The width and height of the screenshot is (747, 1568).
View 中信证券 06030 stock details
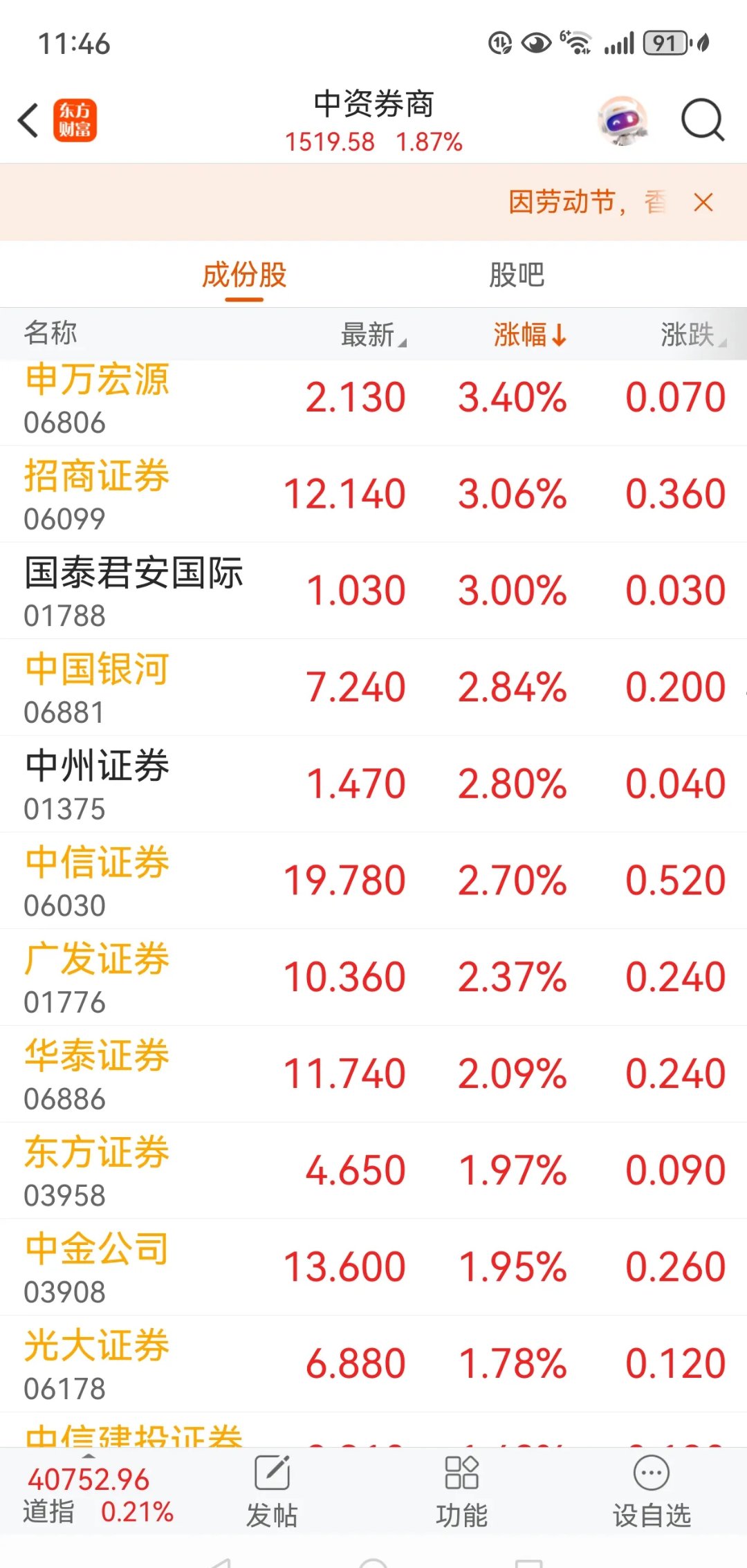[x=373, y=881]
